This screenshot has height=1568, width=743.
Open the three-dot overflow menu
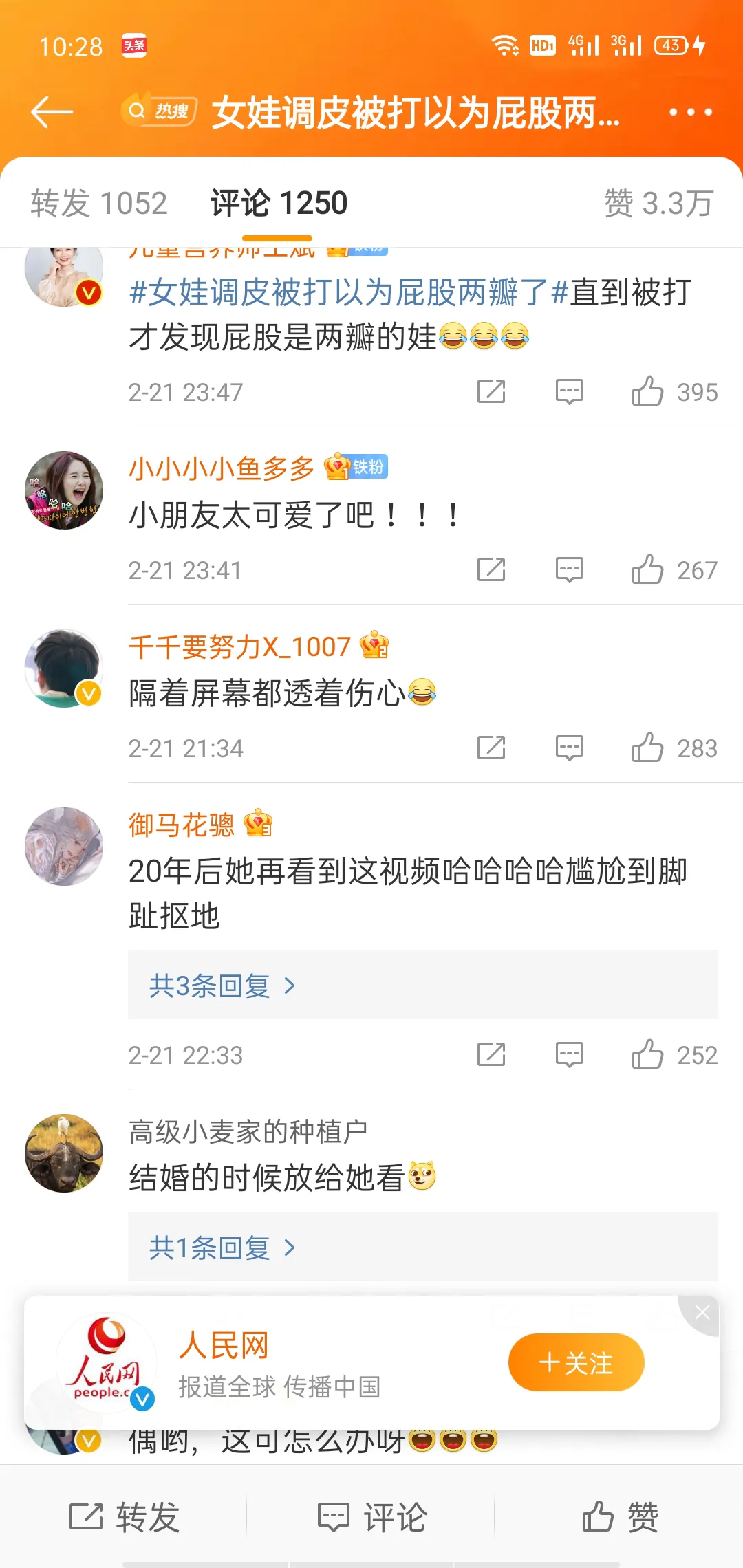click(690, 112)
